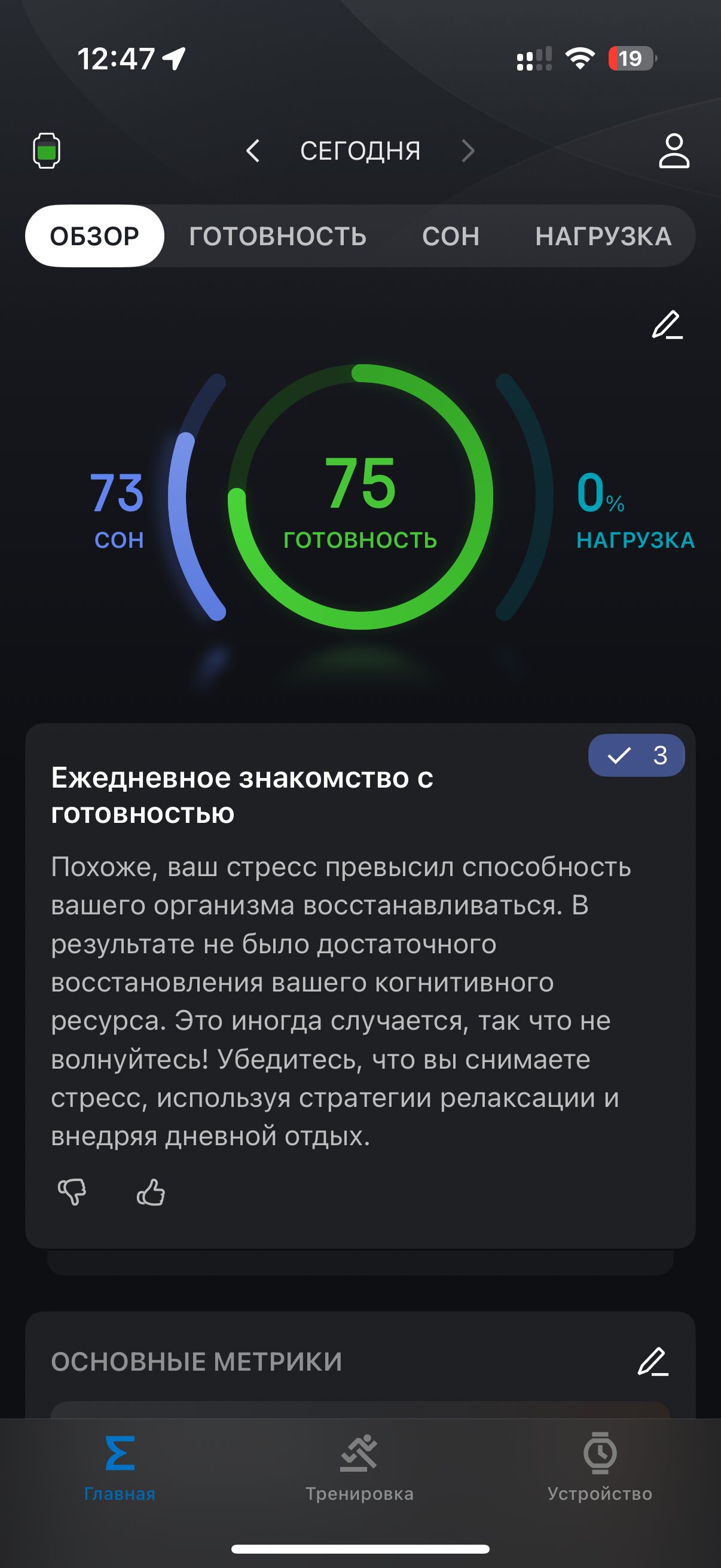Screen dimensions: 721x1568
Task: Tap the checkmark badge showing 3
Action: (x=637, y=755)
